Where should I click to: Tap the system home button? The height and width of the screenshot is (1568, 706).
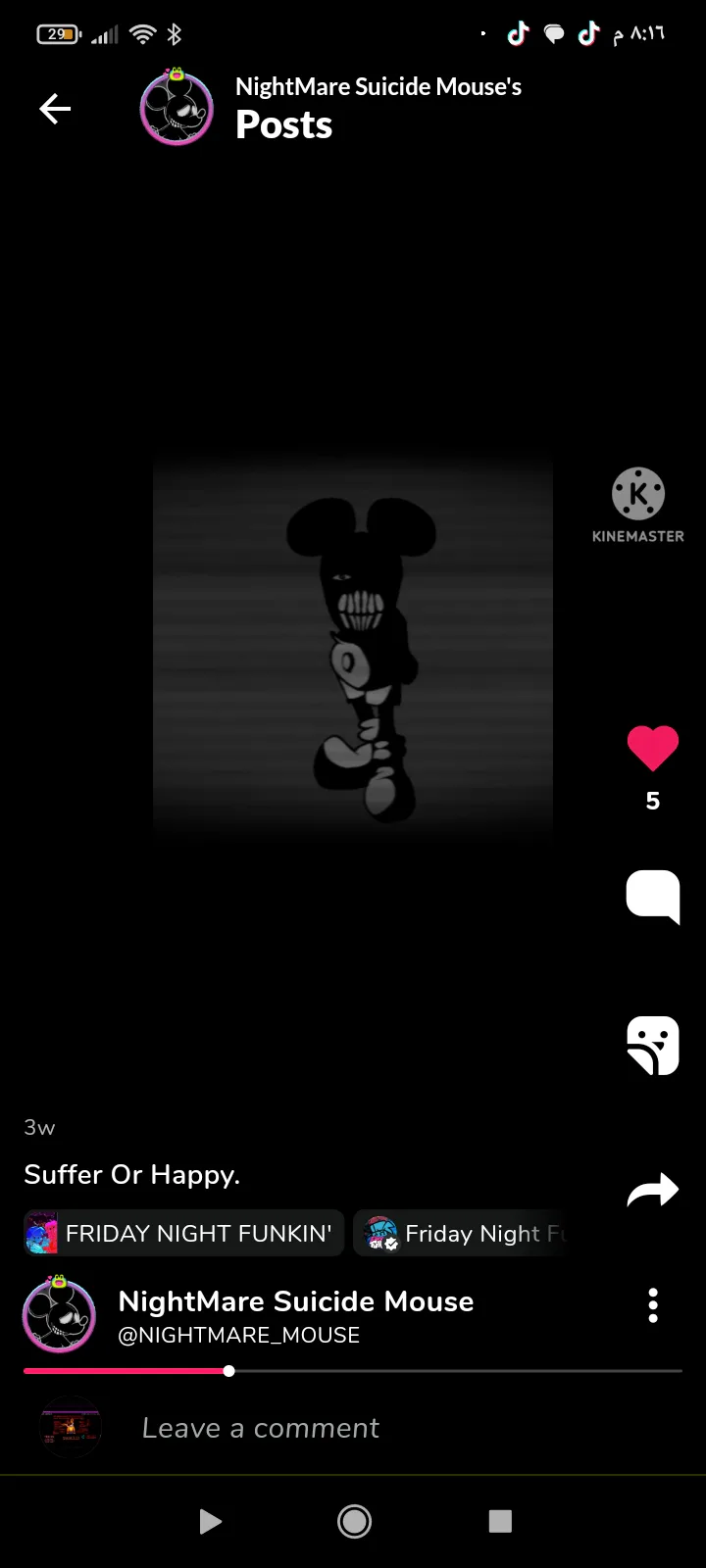(x=354, y=1521)
